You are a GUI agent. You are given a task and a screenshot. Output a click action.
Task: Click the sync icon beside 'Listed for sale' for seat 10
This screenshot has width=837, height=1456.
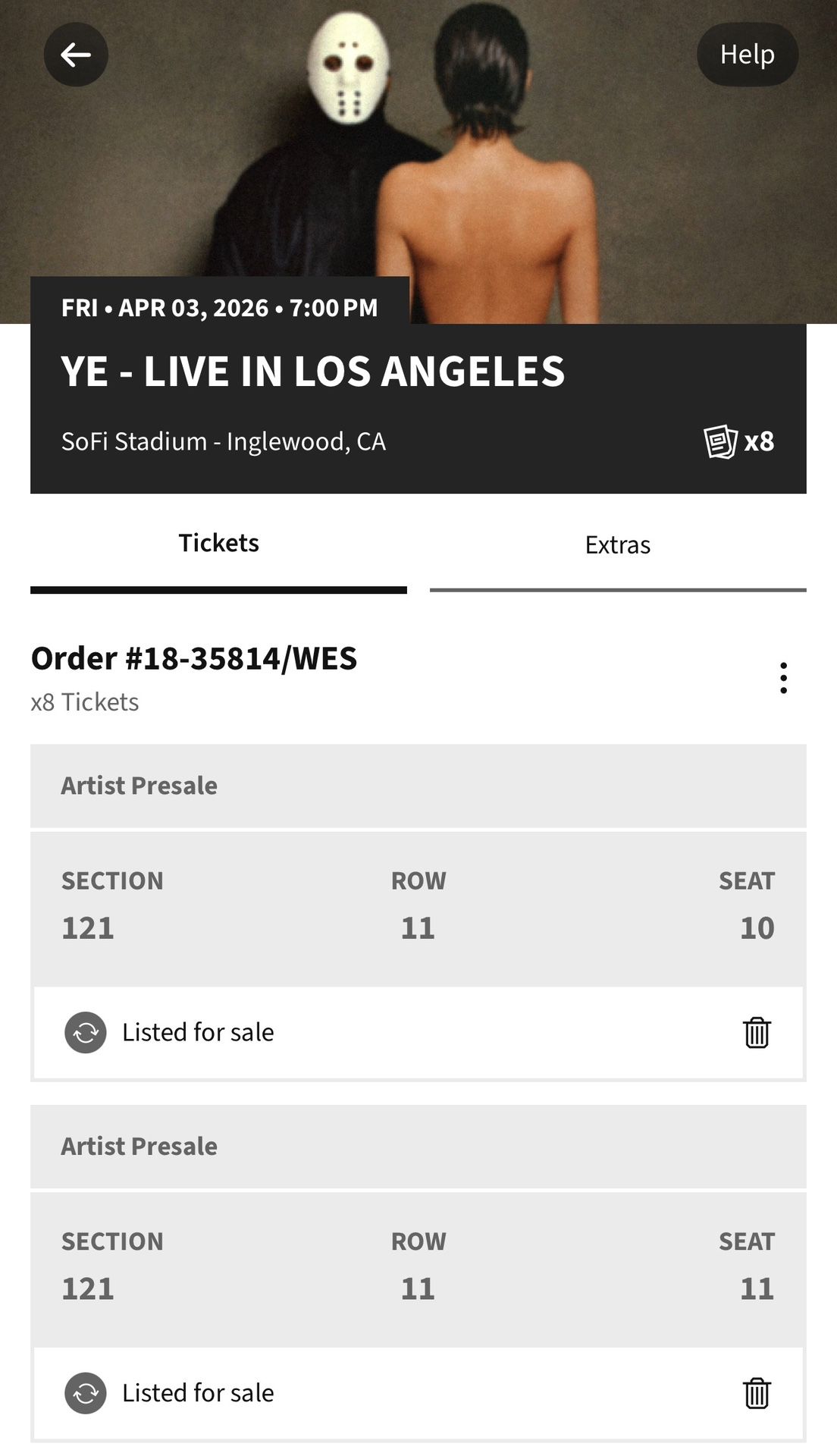pyautogui.click(x=86, y=1031)
